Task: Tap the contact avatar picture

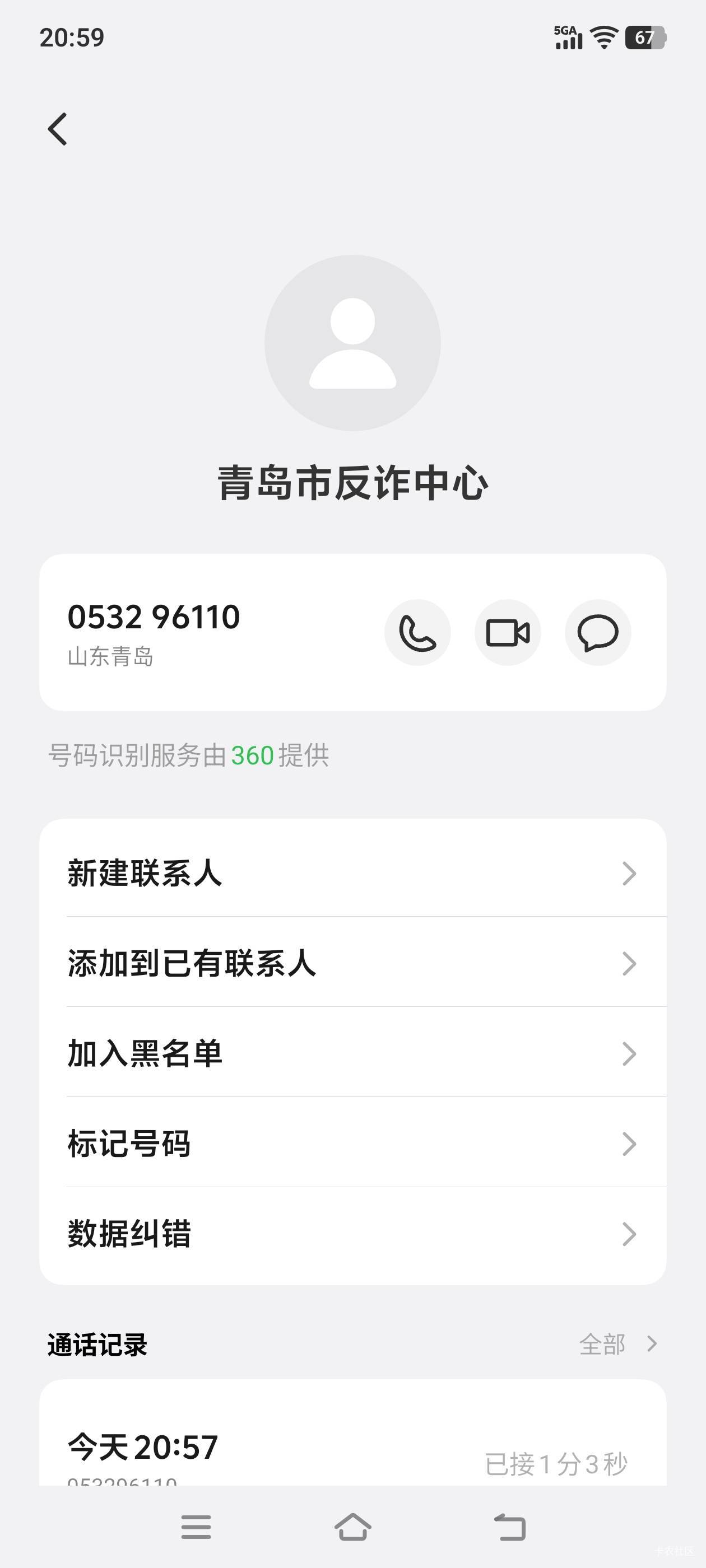Action: click(x=352, y=343)
